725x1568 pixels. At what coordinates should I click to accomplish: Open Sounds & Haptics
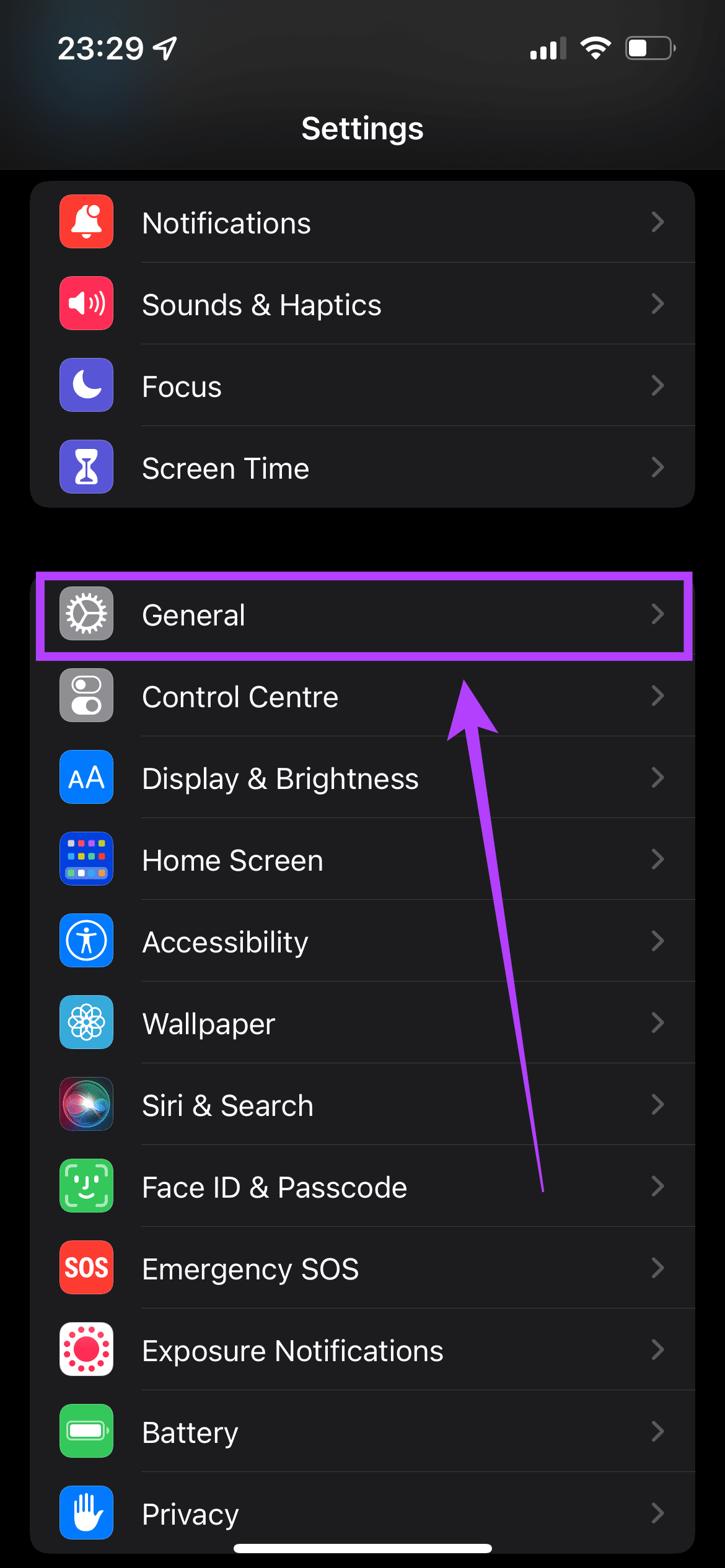pyautogui.click(x=362, y=304)
